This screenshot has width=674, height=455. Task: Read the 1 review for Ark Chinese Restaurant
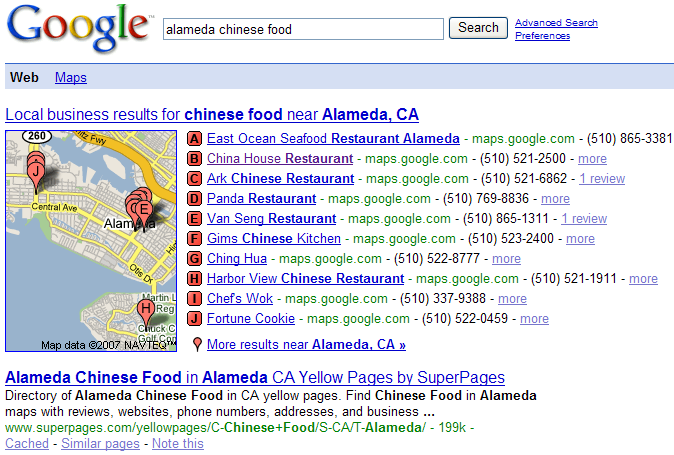[602, 179]
